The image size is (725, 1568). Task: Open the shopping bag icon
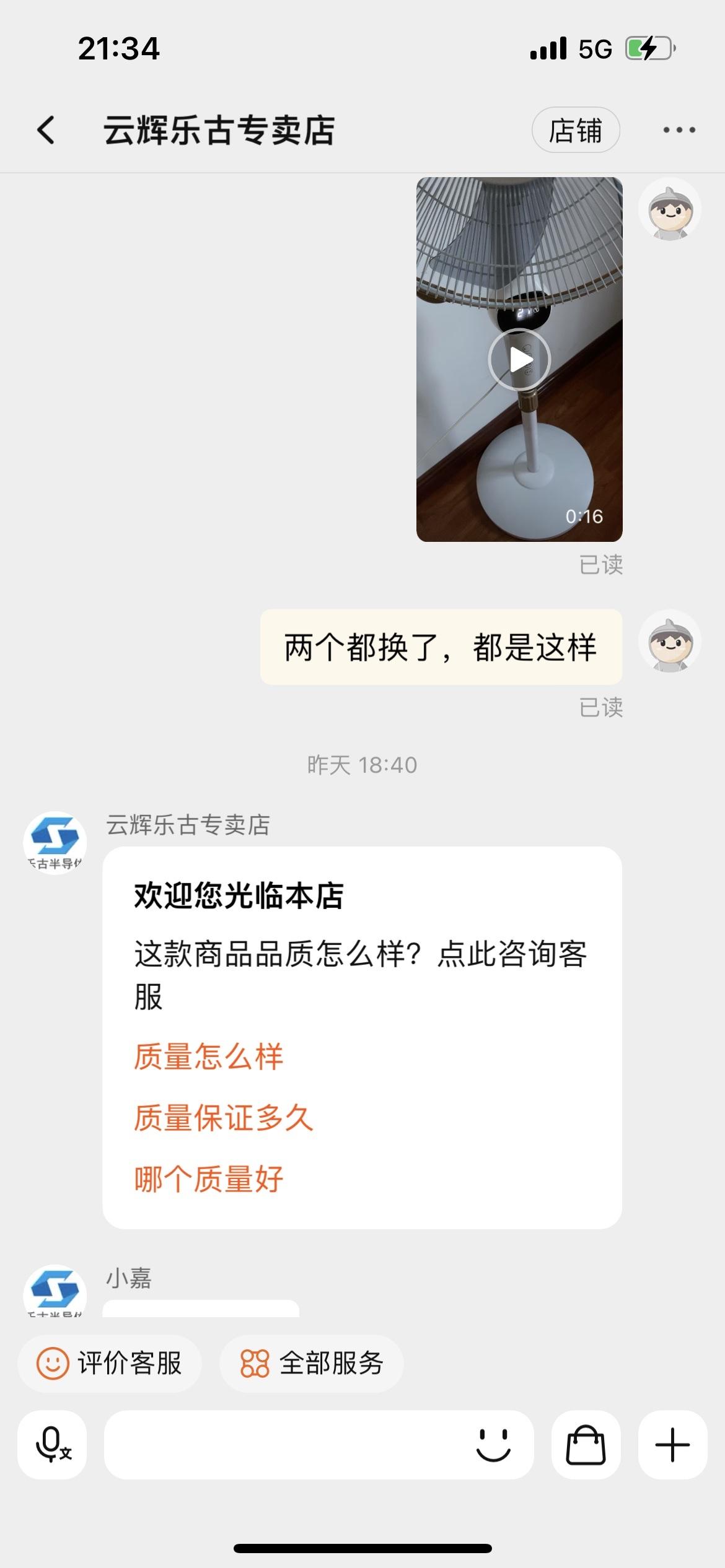pyautogui.click(x=586, y=1445)
